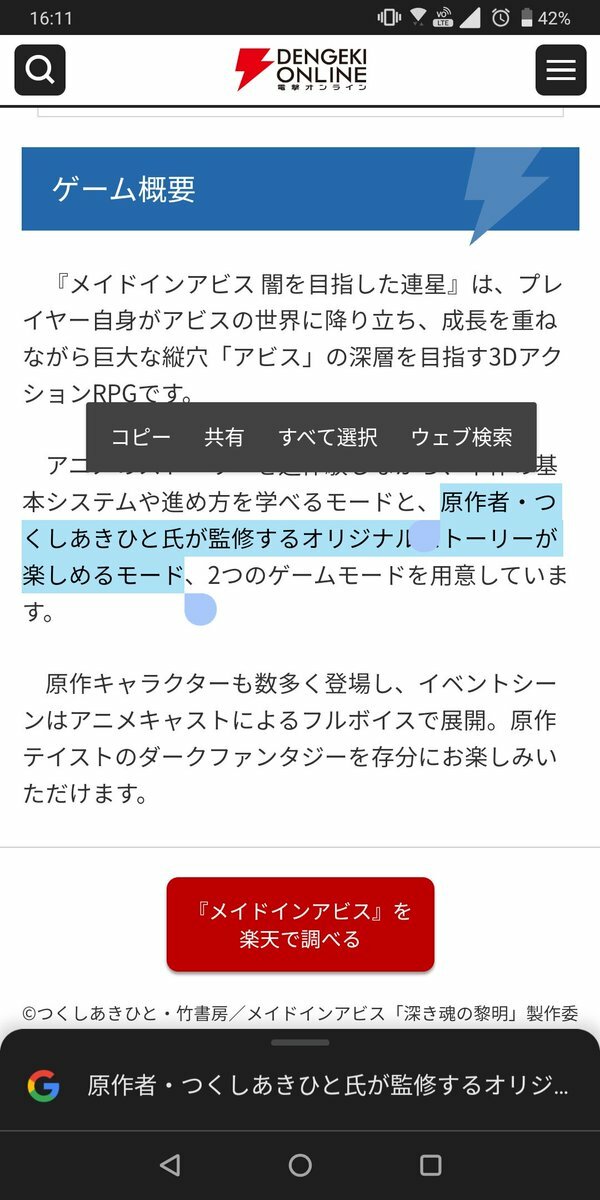The height and width of the screenshot is (1200, 600).
Task: Go to the home screen
Action: (300, 1165)
